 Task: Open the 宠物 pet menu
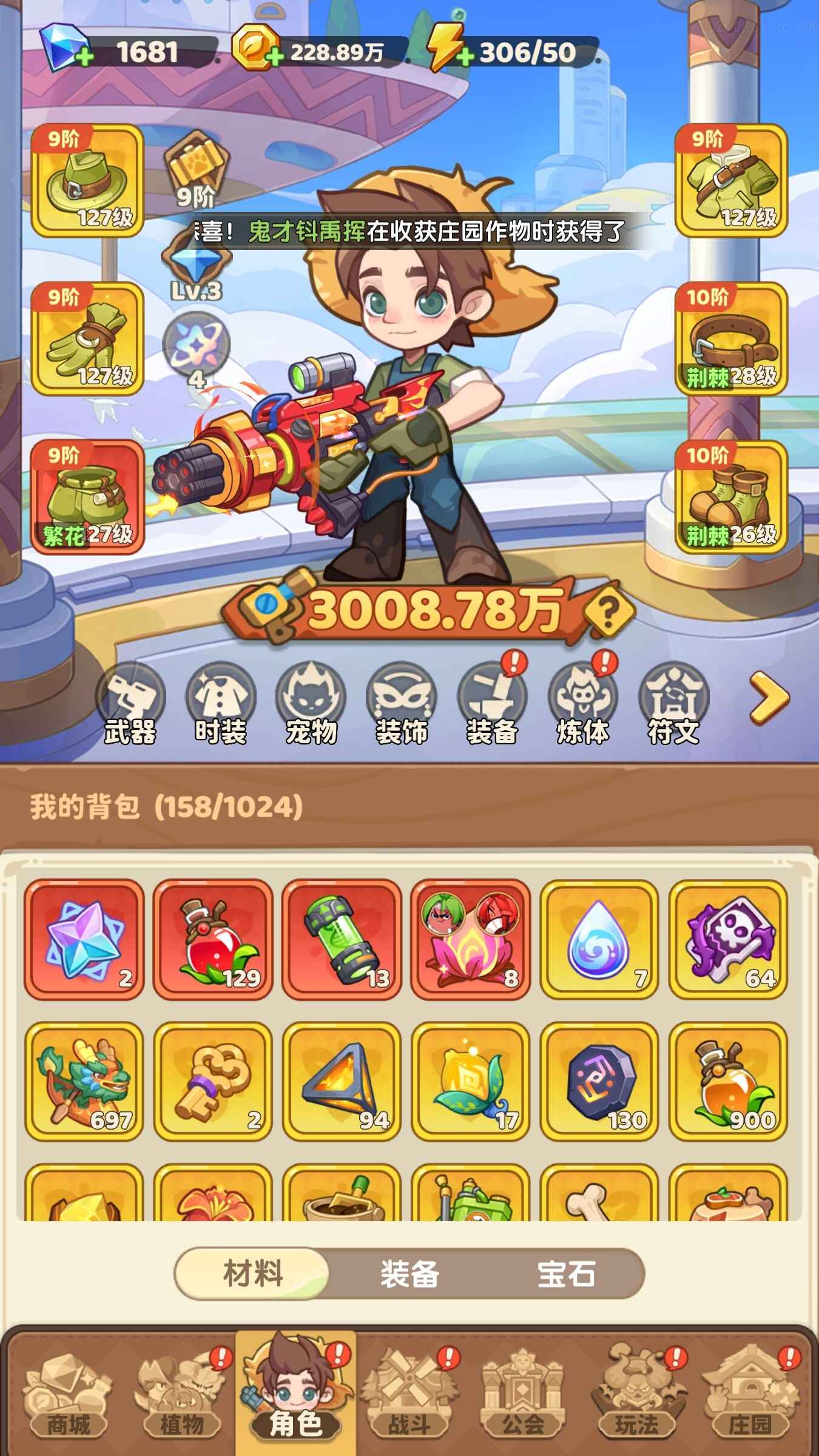click(x=311, y=704)
